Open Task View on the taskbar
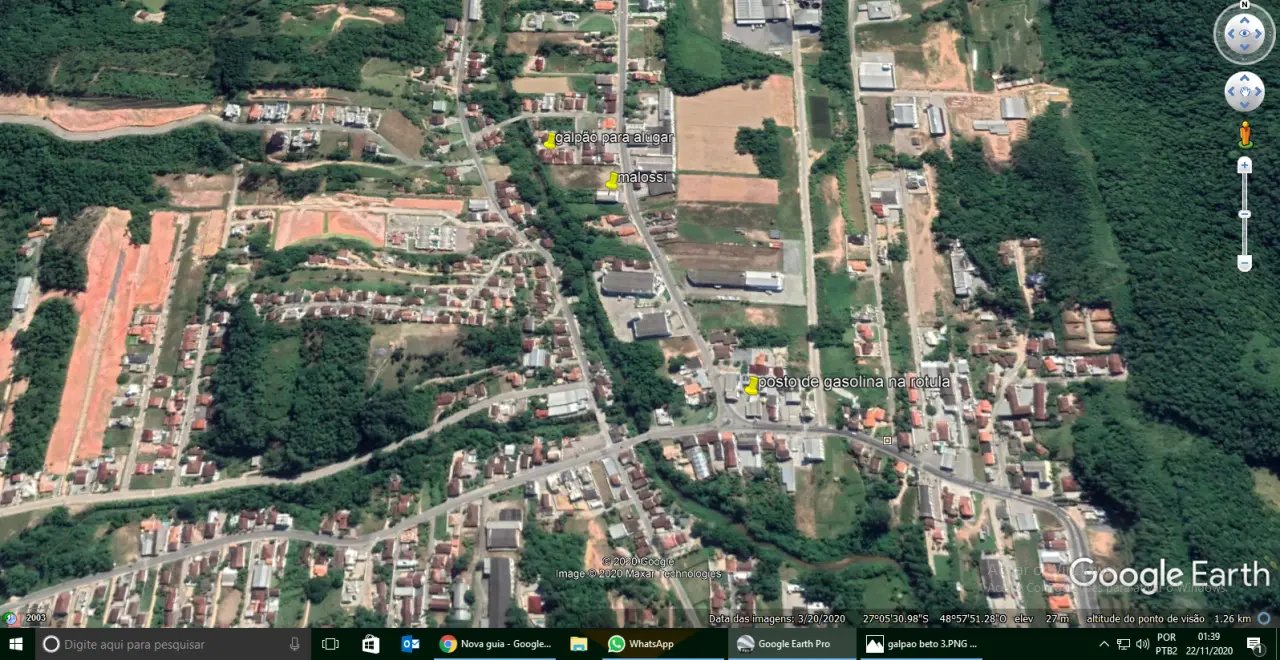 330,644
